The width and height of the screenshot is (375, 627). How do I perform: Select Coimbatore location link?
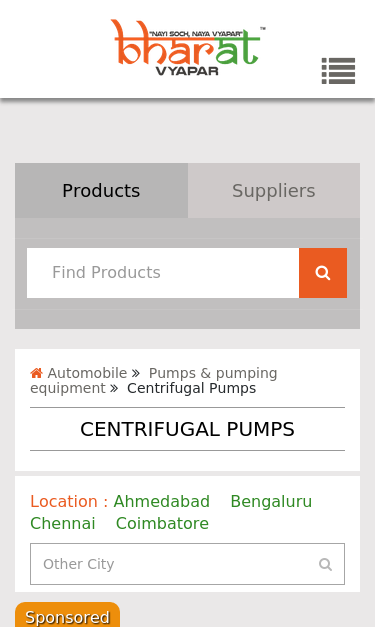[x=162, y=523]
